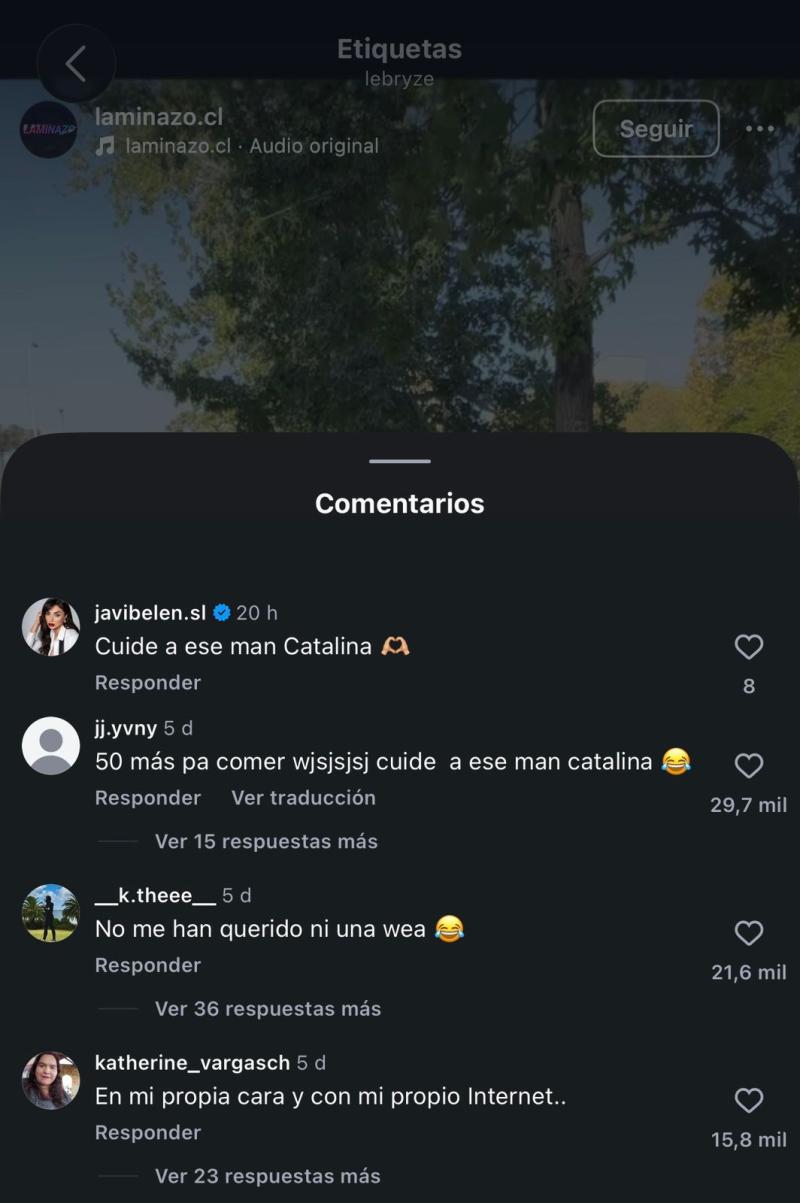The image size is (800, 1203).
Task: Toggle like on jj.yvny's comment
Action: 748,766
